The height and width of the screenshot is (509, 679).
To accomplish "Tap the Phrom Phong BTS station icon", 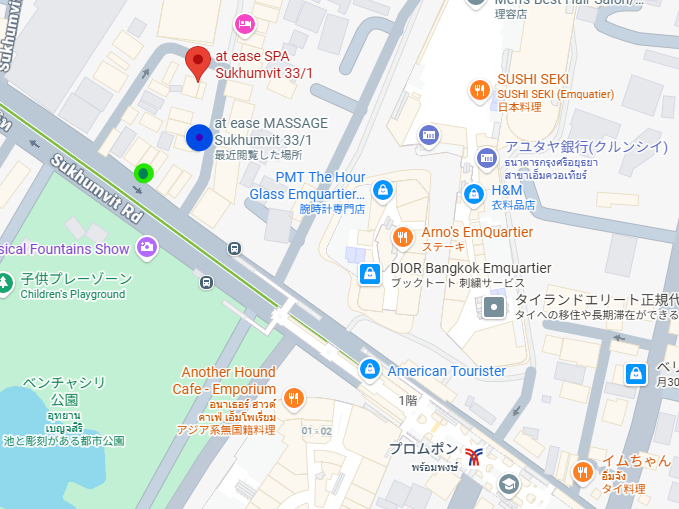I will (473, 455).
